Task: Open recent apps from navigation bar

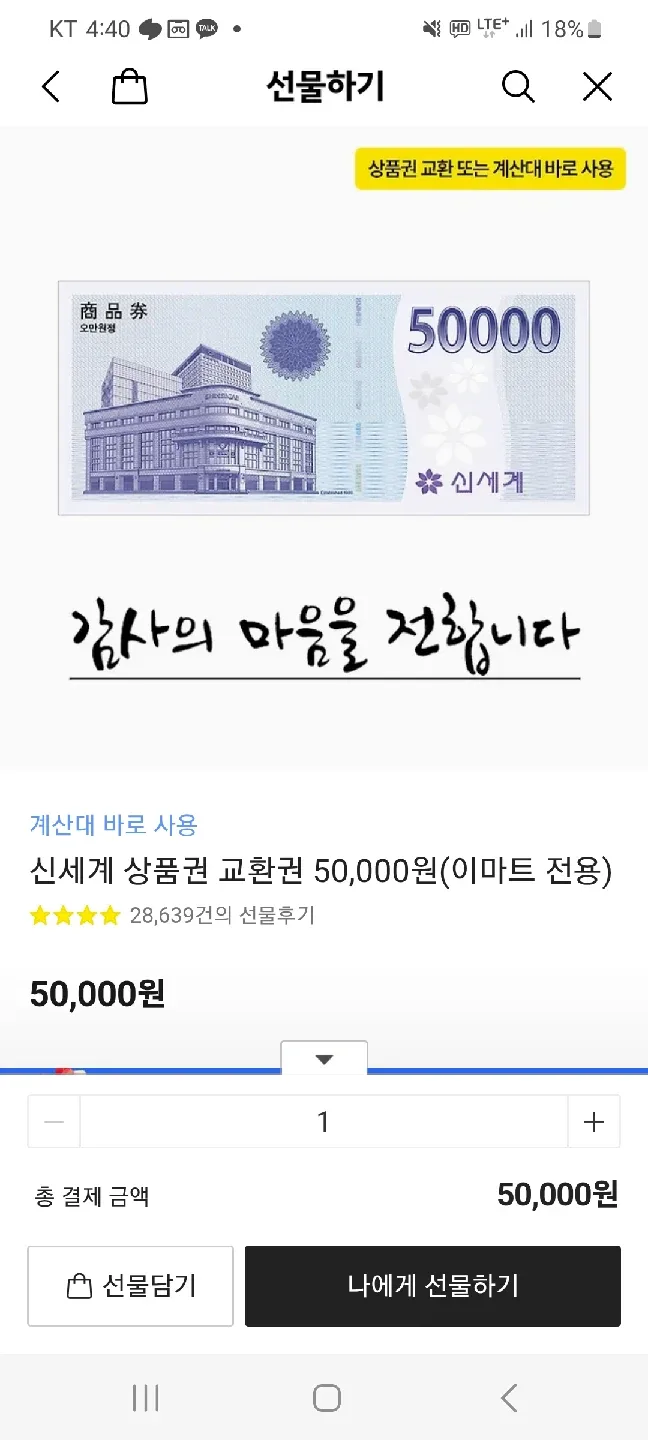Action: tap(145, 1397)
